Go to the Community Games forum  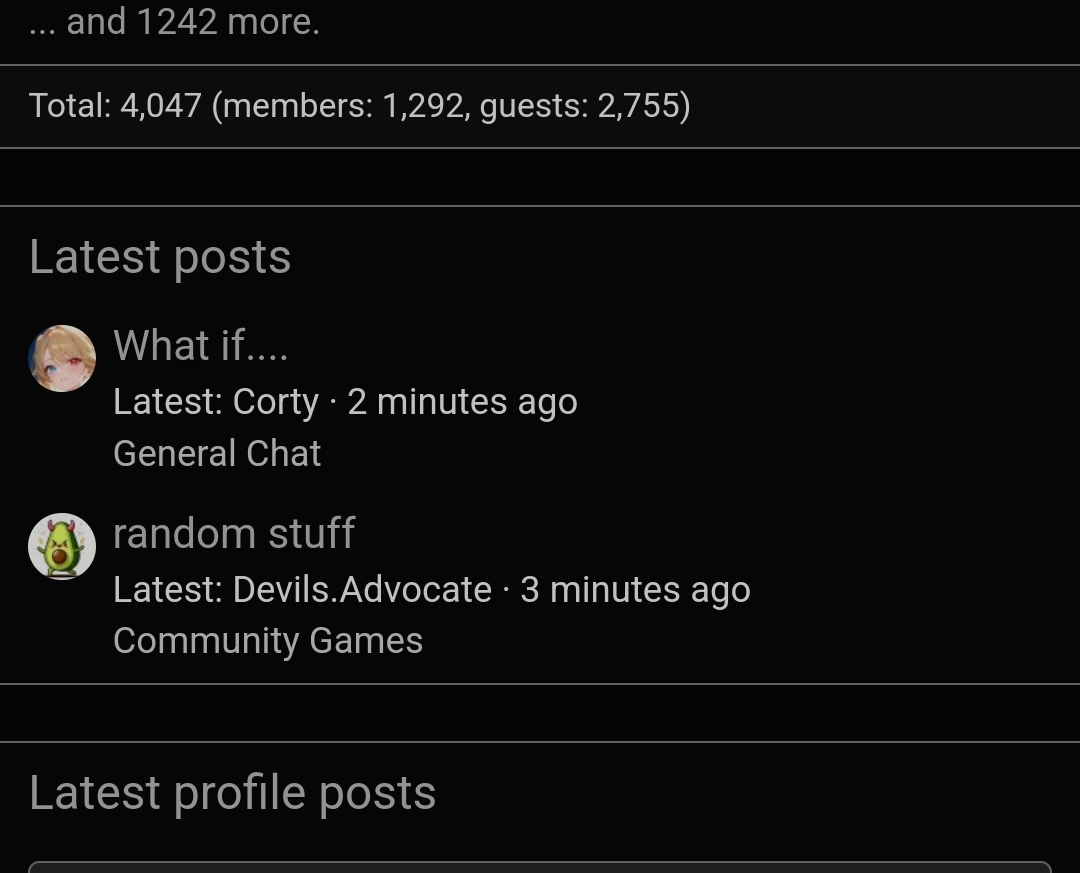point(268,641)
